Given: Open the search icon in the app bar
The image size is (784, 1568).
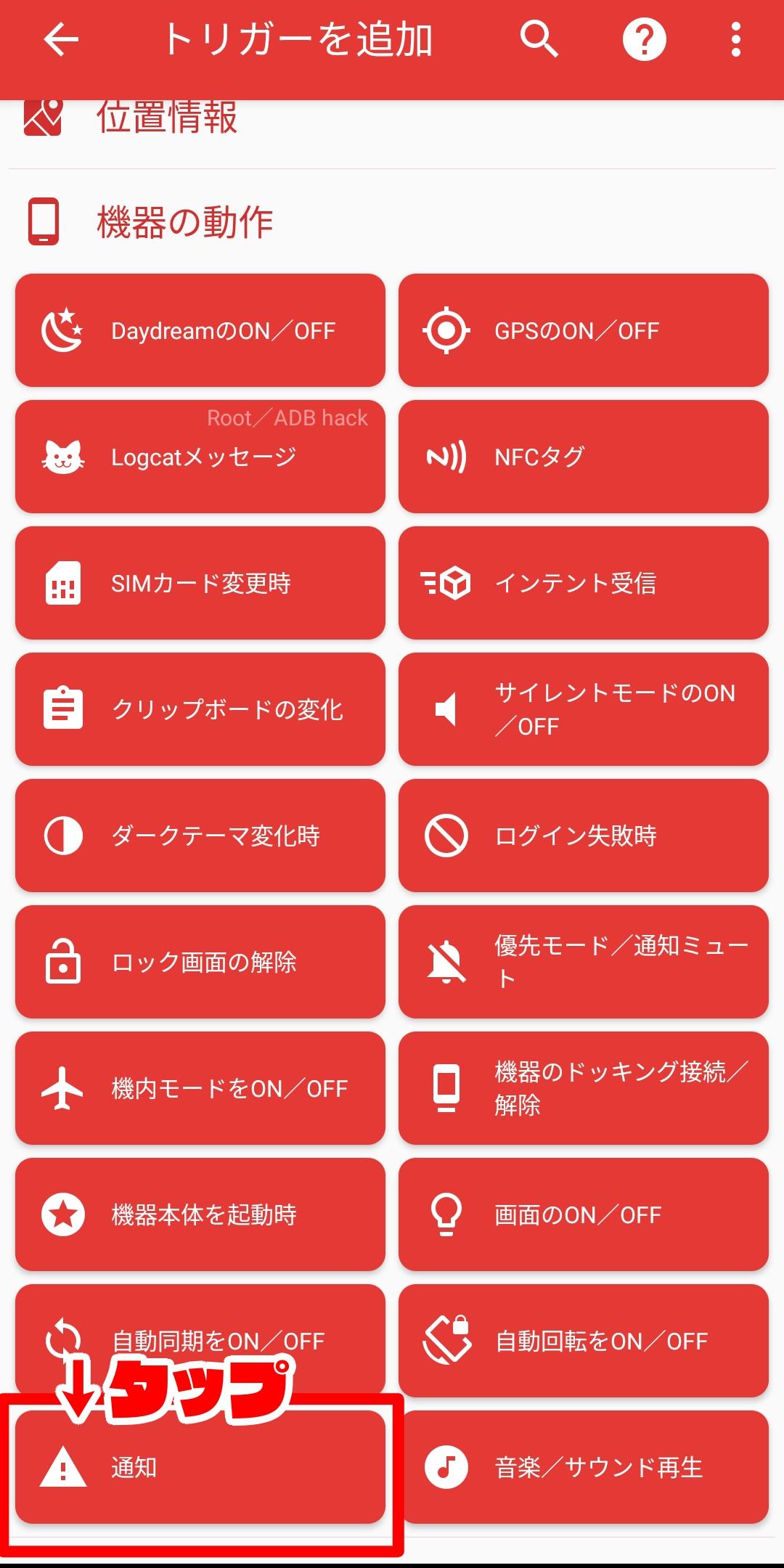Looking at the screenshot, I should (x=539, y=39).
